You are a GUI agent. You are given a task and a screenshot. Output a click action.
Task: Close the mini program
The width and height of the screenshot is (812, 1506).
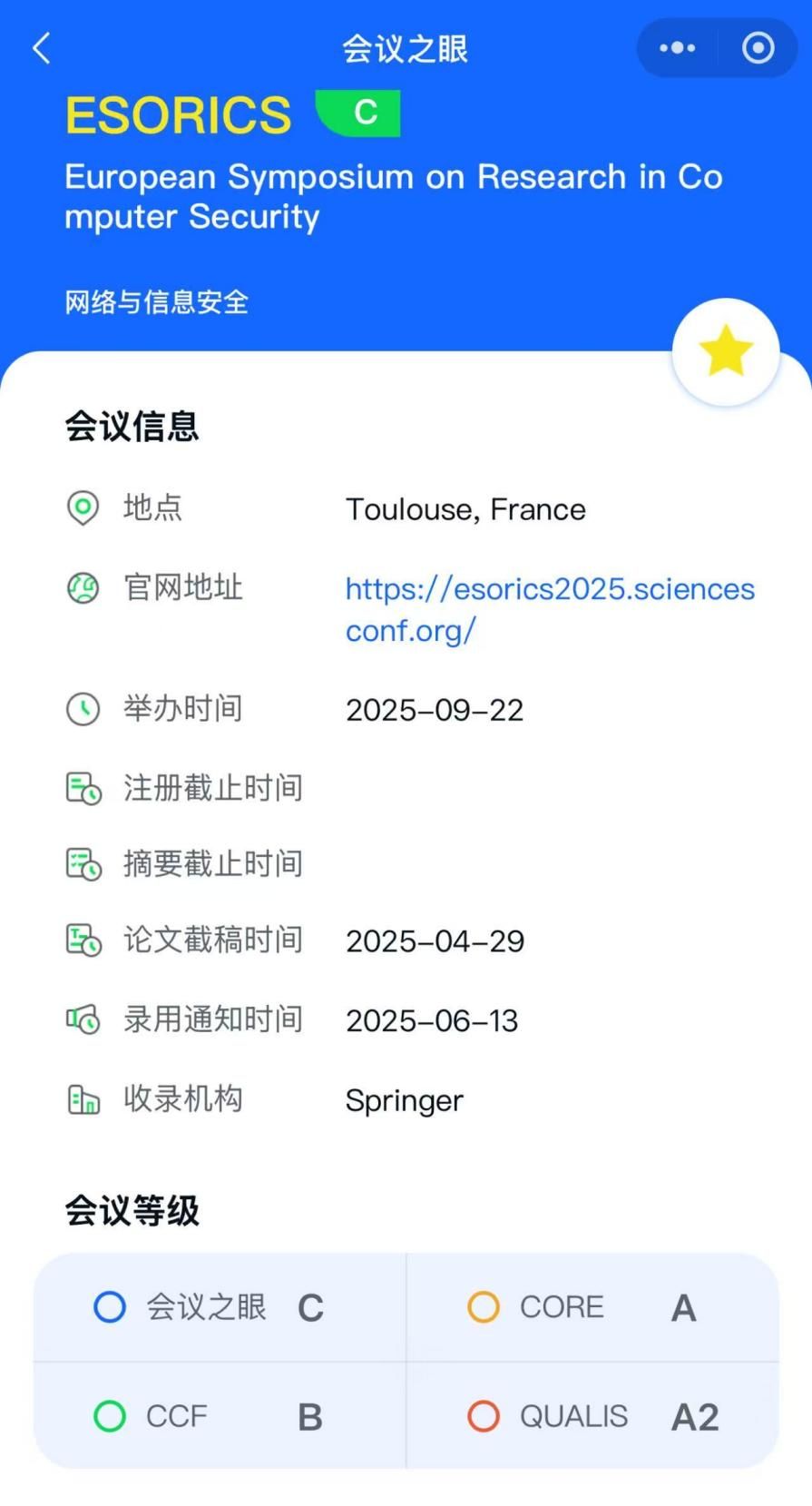pyautogui.click(x=758, y=48)
